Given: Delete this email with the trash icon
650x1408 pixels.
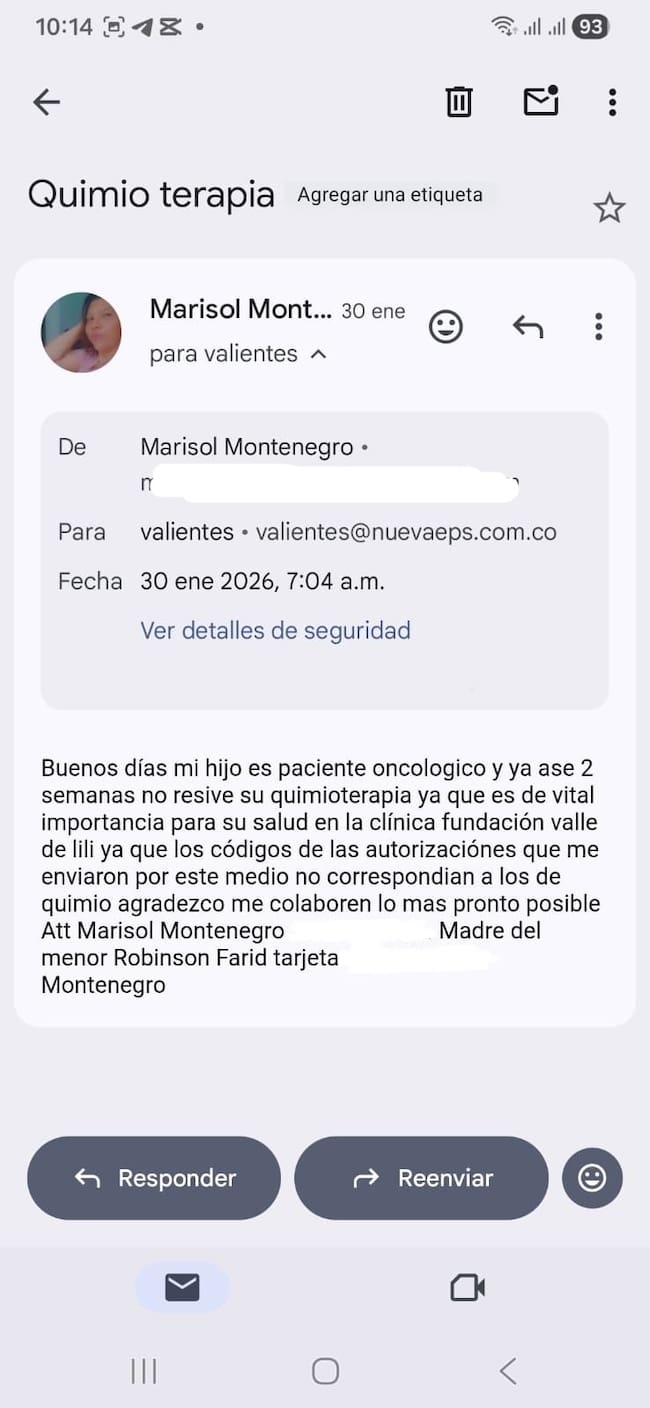Looking at the screenshot, I should coord(459,102).
